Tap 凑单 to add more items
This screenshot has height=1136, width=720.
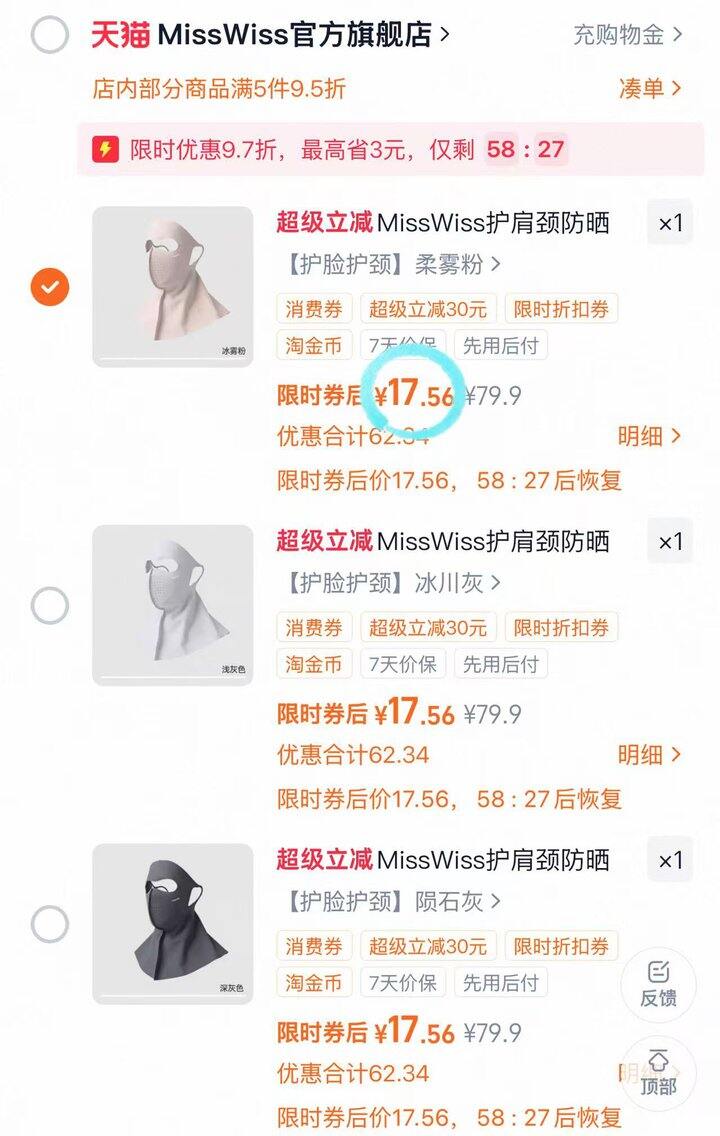pyautogui.click(x=650, y=88)
